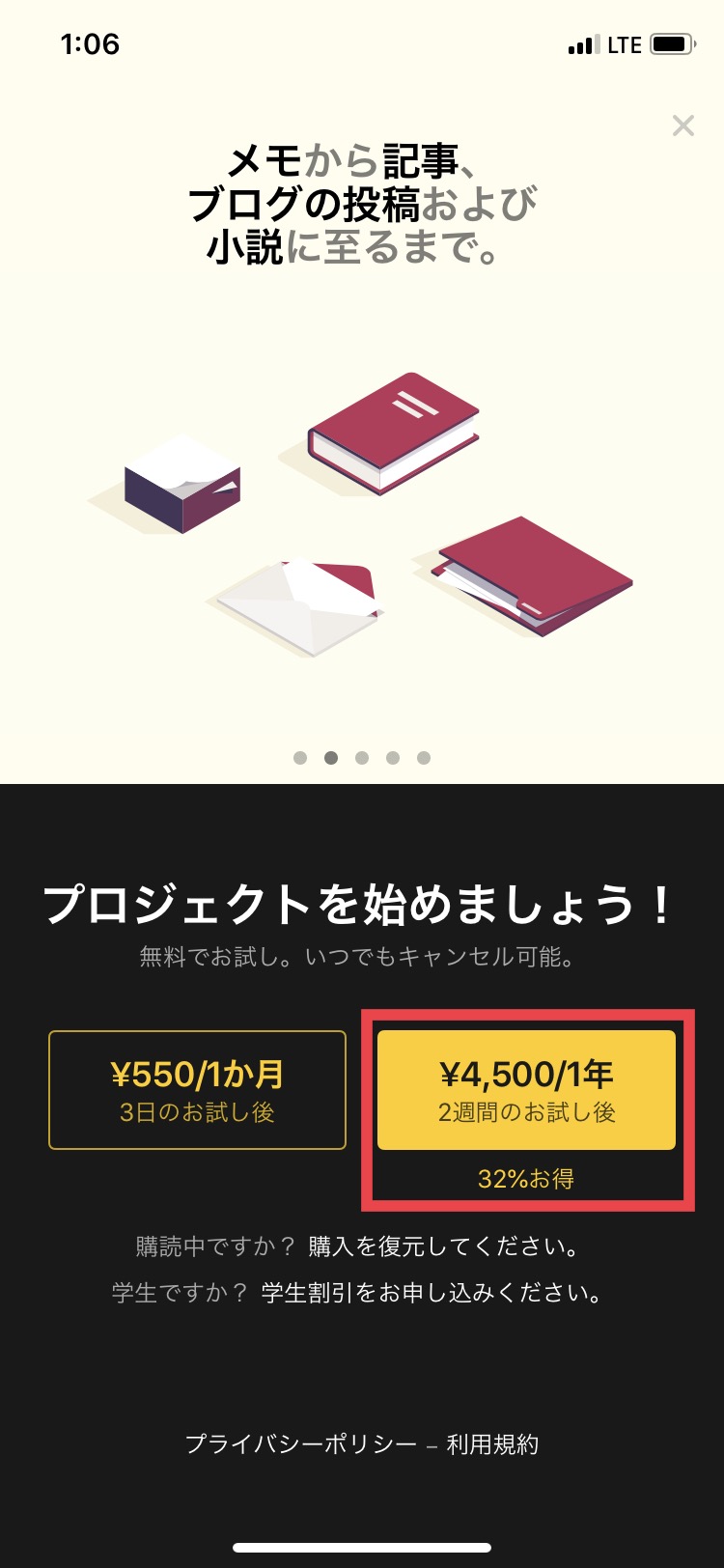Apply for the student discount 学生割引

(x=432, y=1293)
